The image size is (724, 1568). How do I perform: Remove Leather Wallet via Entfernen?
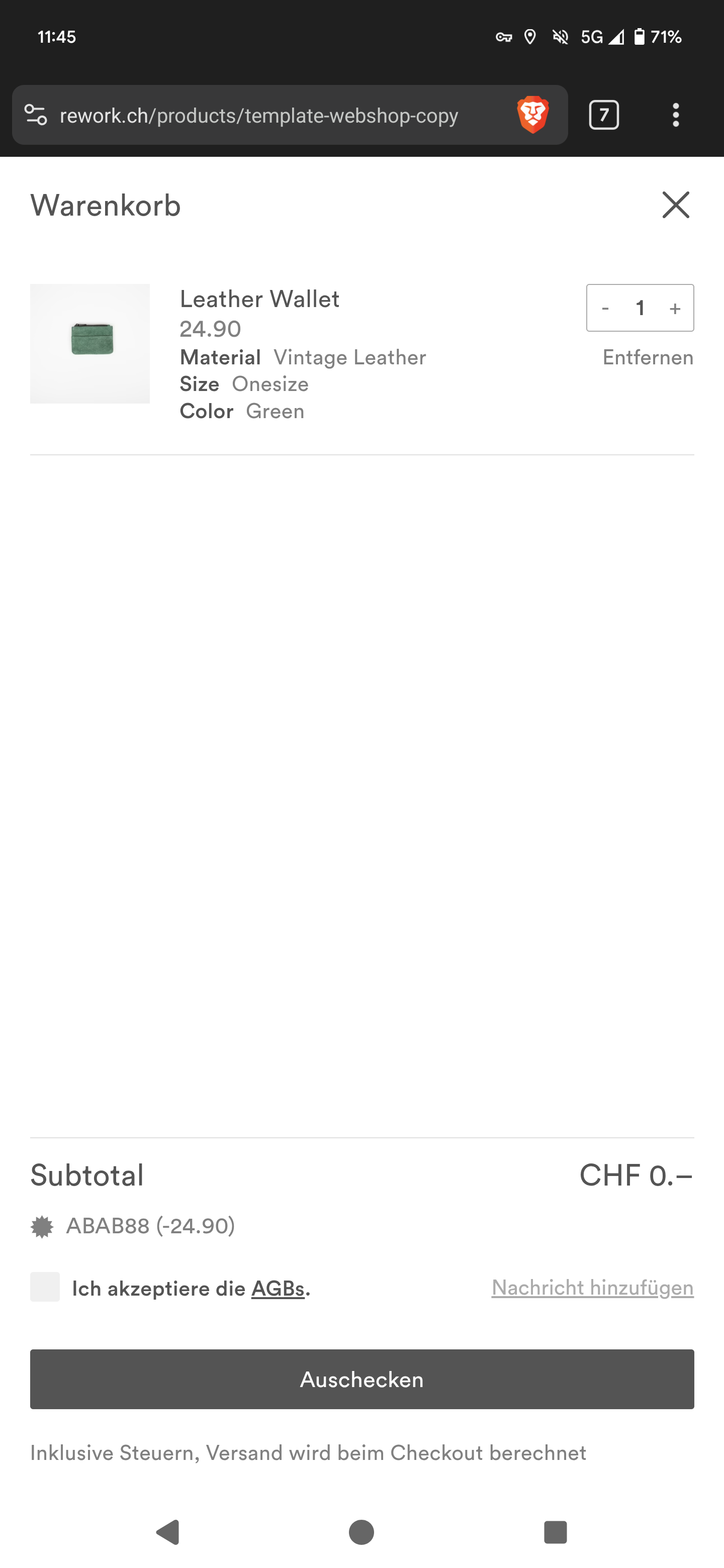(647, 357)
